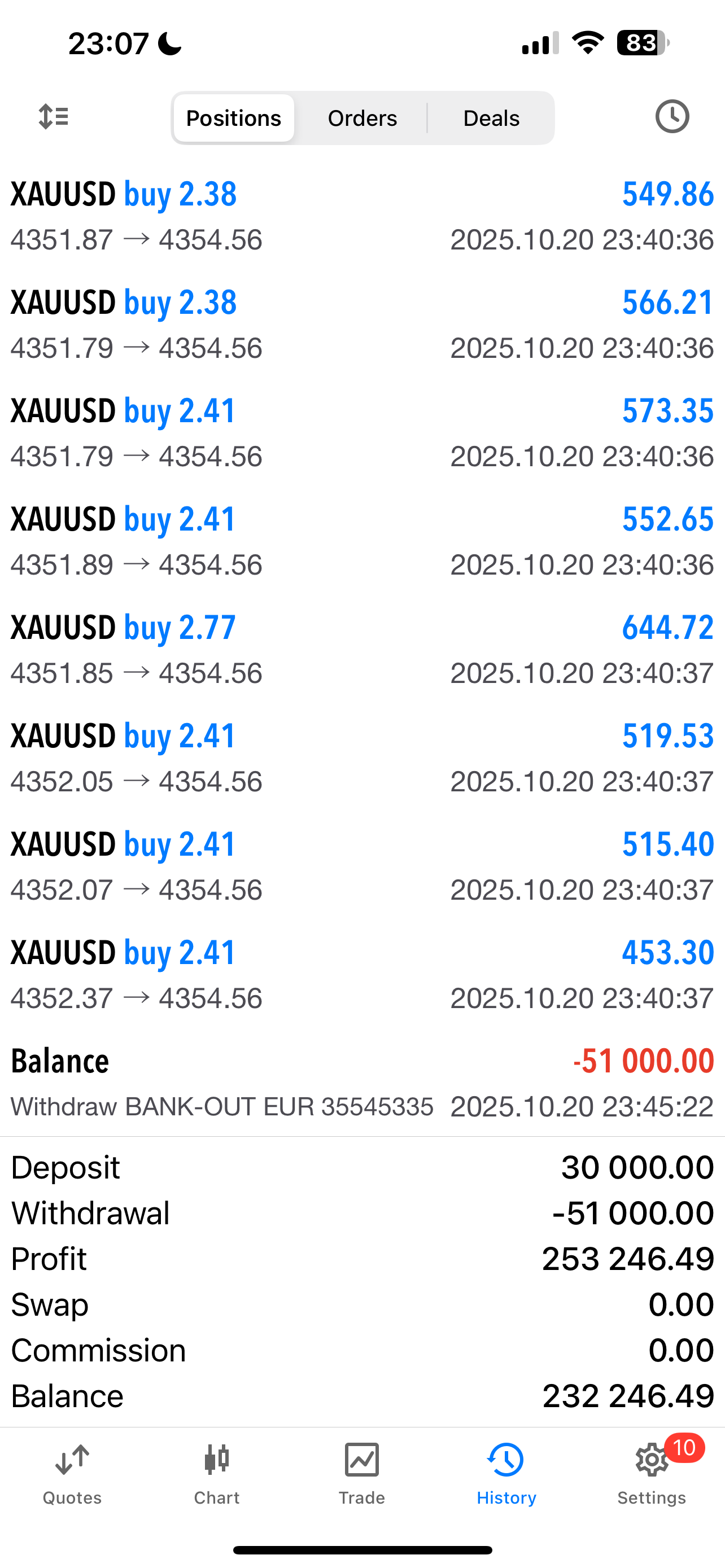This screenshot has width=725, height=1568.
Task: Expand the XAUUSD position with 453.30 profit
Action: 362,975
